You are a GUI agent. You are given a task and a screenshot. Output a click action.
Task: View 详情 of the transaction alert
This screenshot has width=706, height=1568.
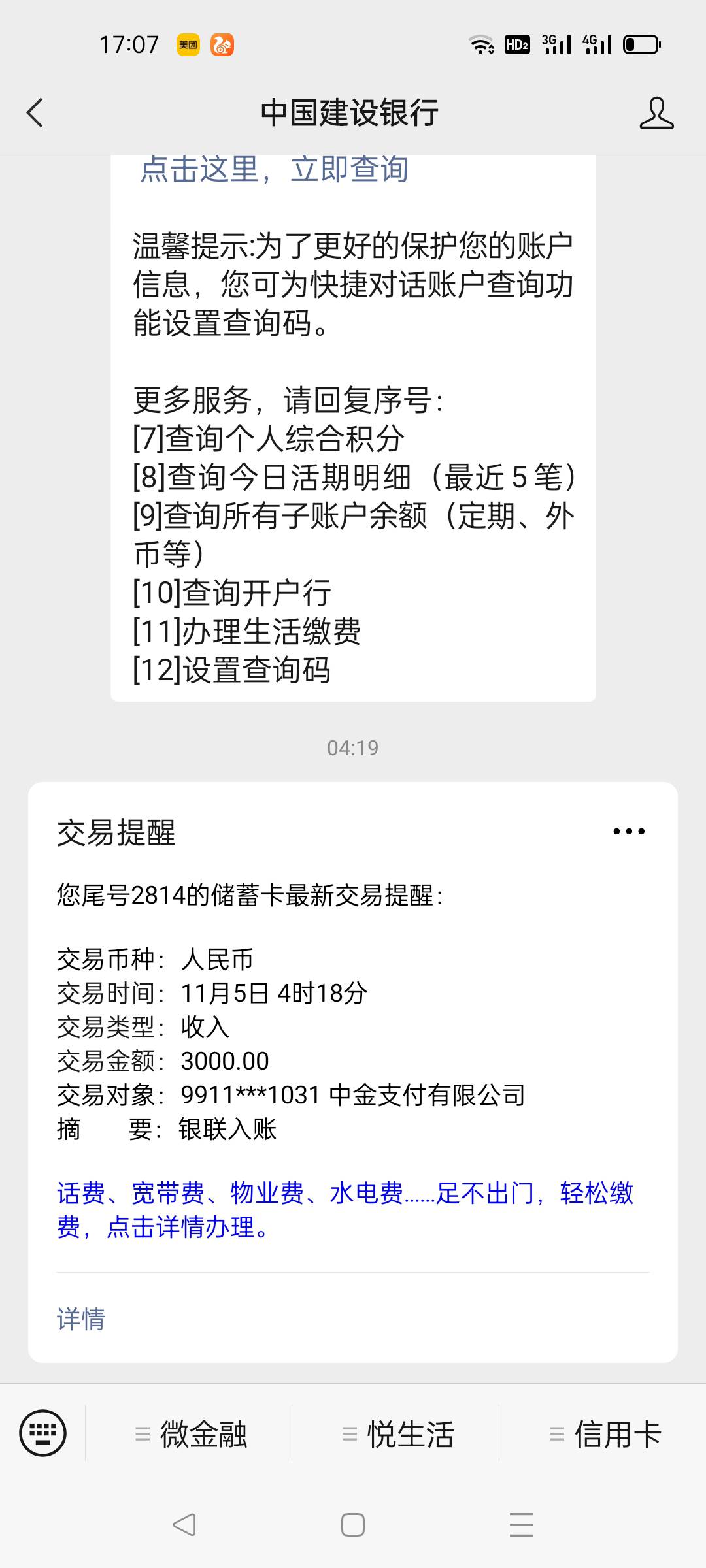[81, 1318]
